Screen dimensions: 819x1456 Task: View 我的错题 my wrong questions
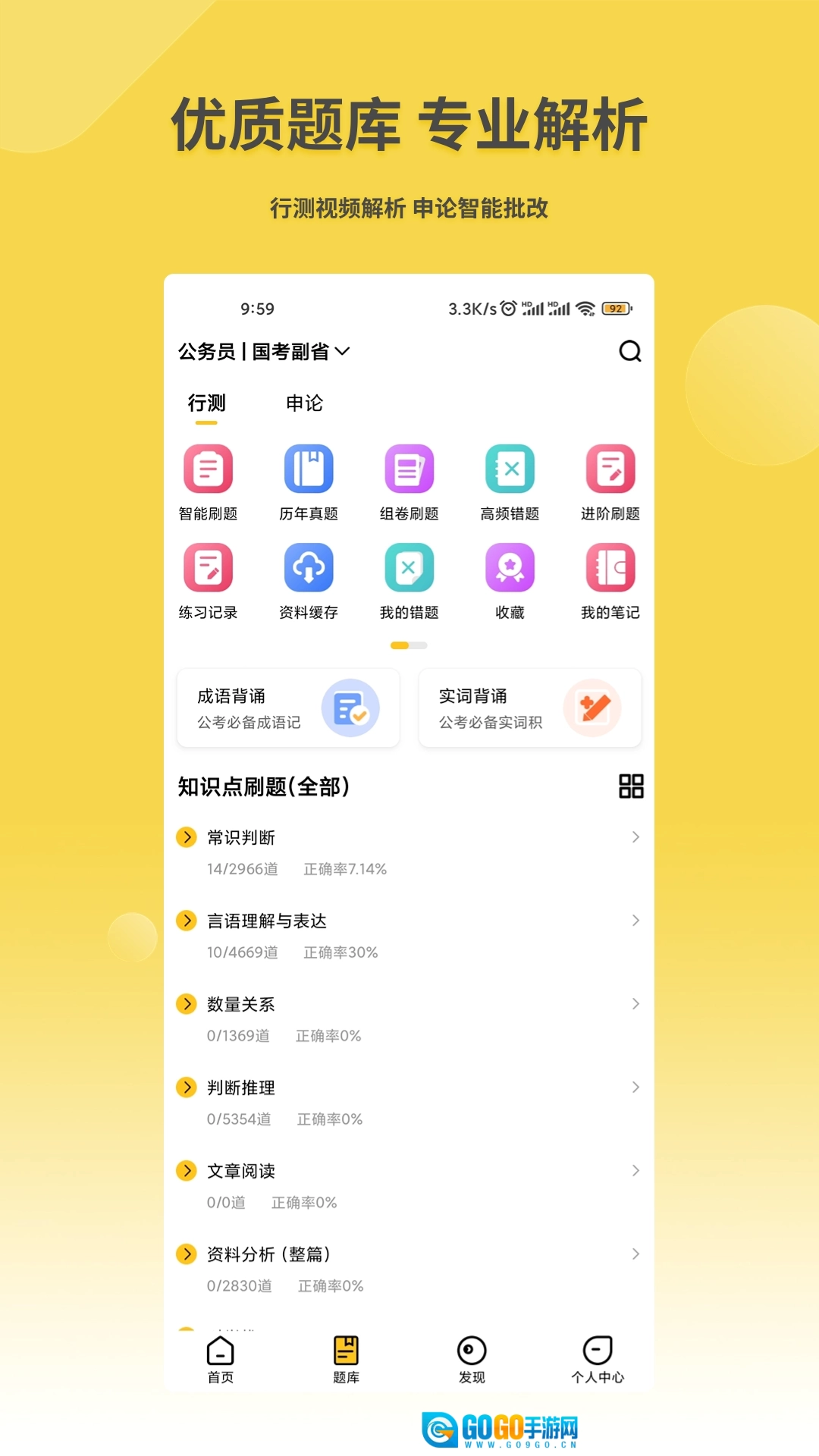point(410,580)
